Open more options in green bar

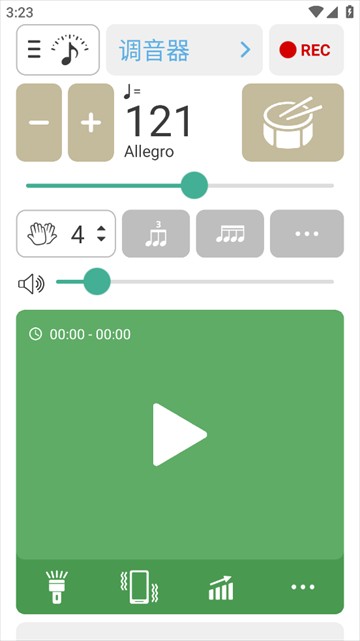[x=303, y=587]
